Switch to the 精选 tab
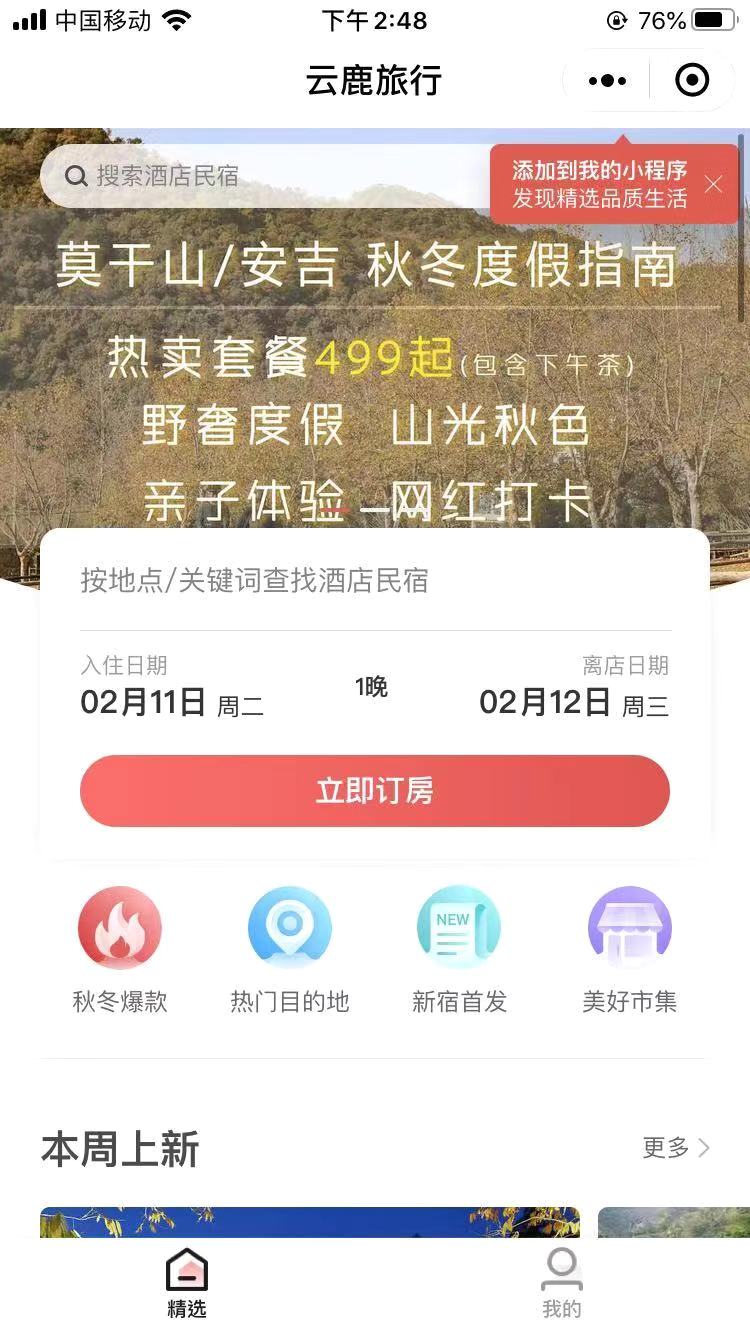This screenshot has height=1334, width=750. 187,1283
